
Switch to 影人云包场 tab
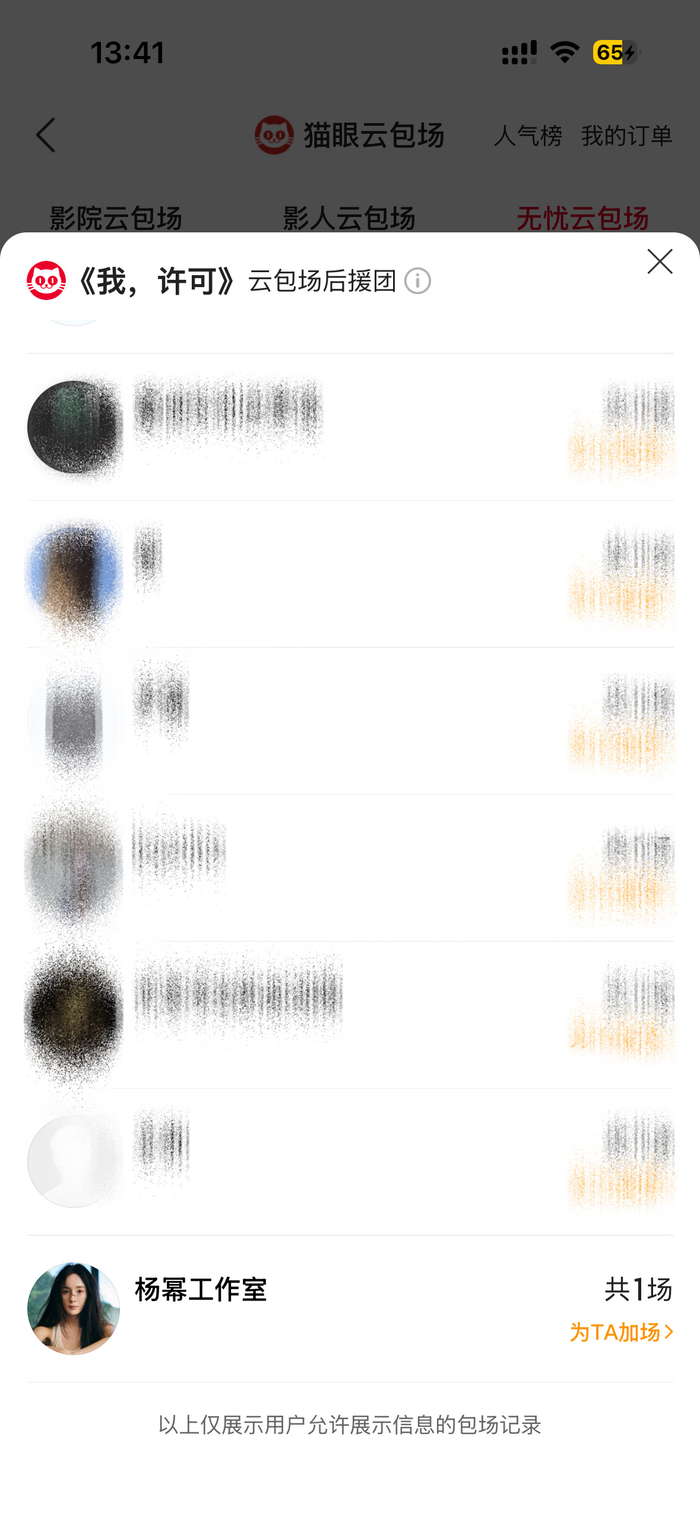tap(349, 218)
